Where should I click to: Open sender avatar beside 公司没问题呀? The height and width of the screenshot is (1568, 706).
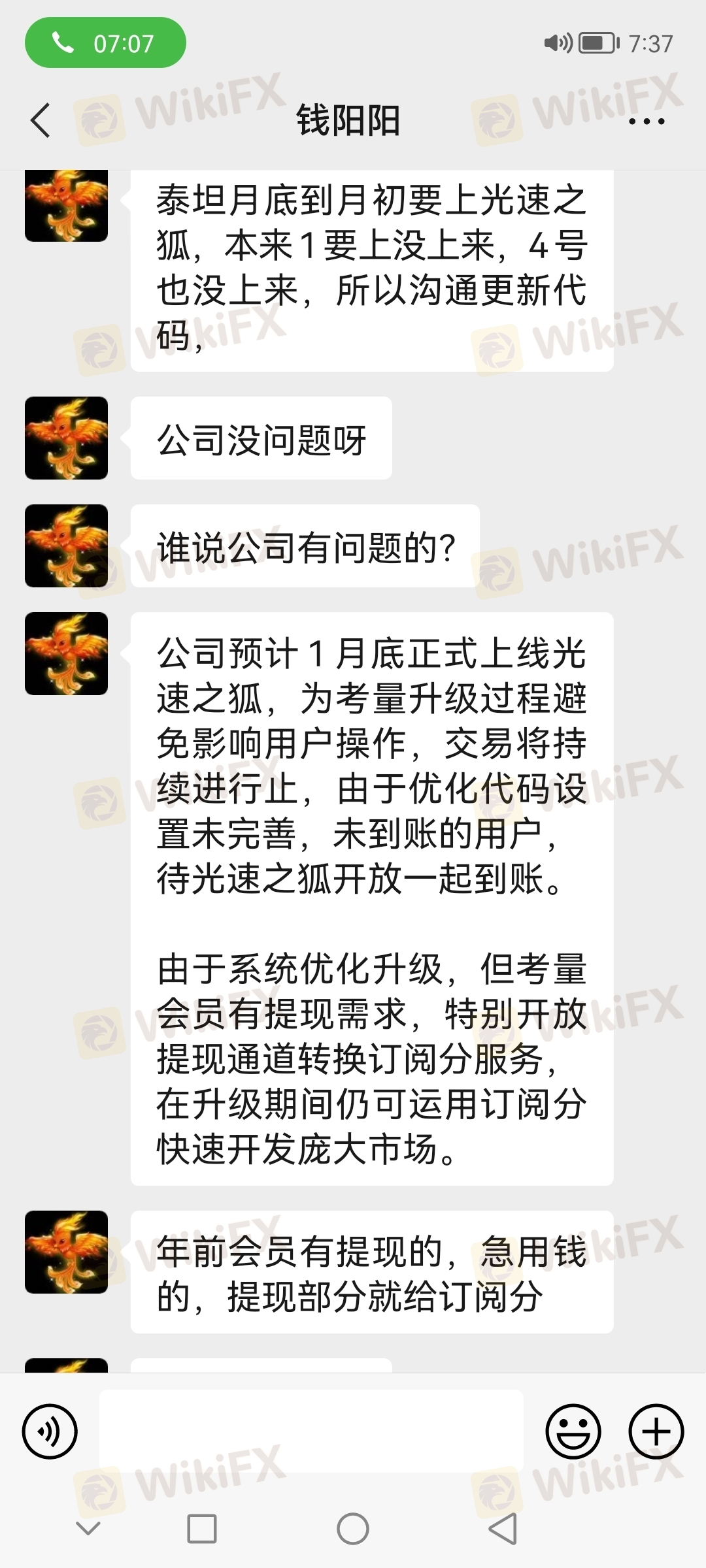pyautogui.click(x=66, y=438)
